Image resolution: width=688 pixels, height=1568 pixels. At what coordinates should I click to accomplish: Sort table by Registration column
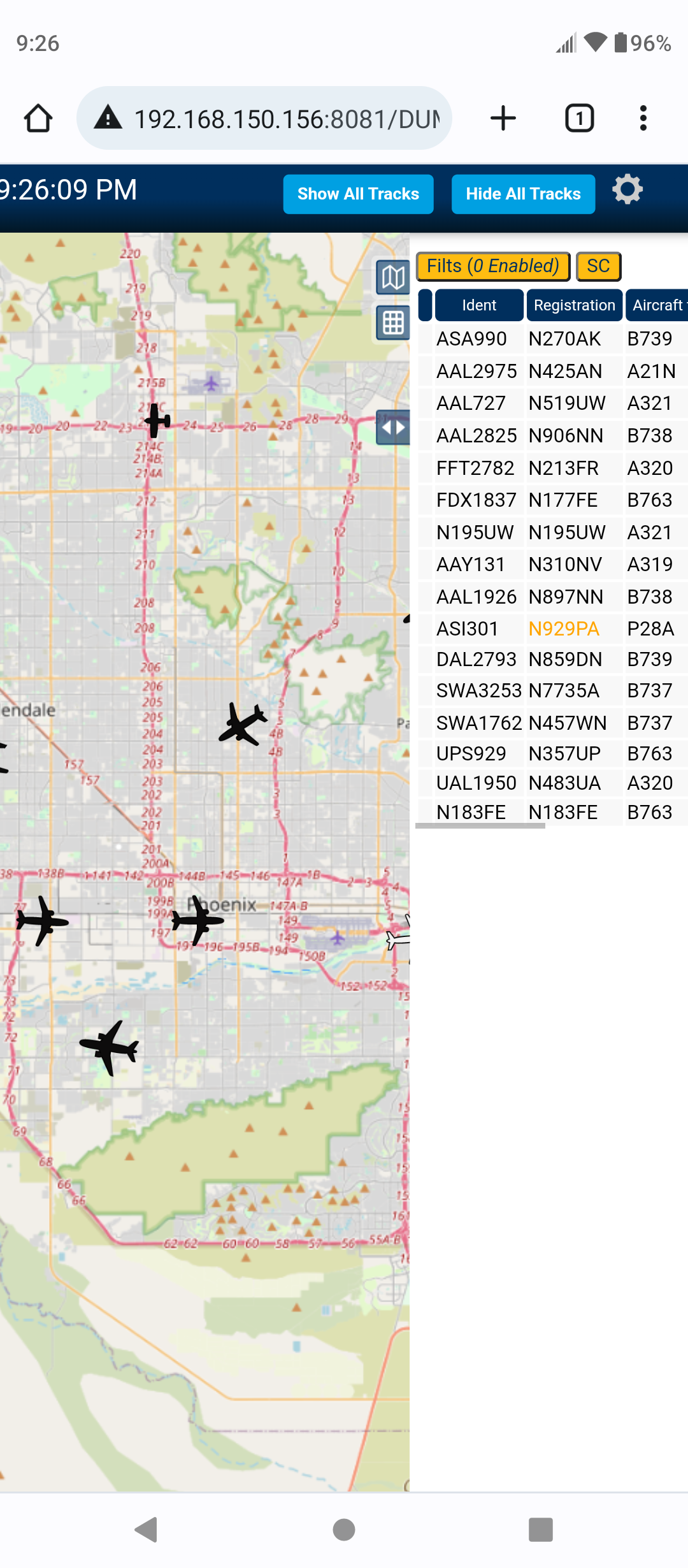pyautogui.click(x=574, y=305)
